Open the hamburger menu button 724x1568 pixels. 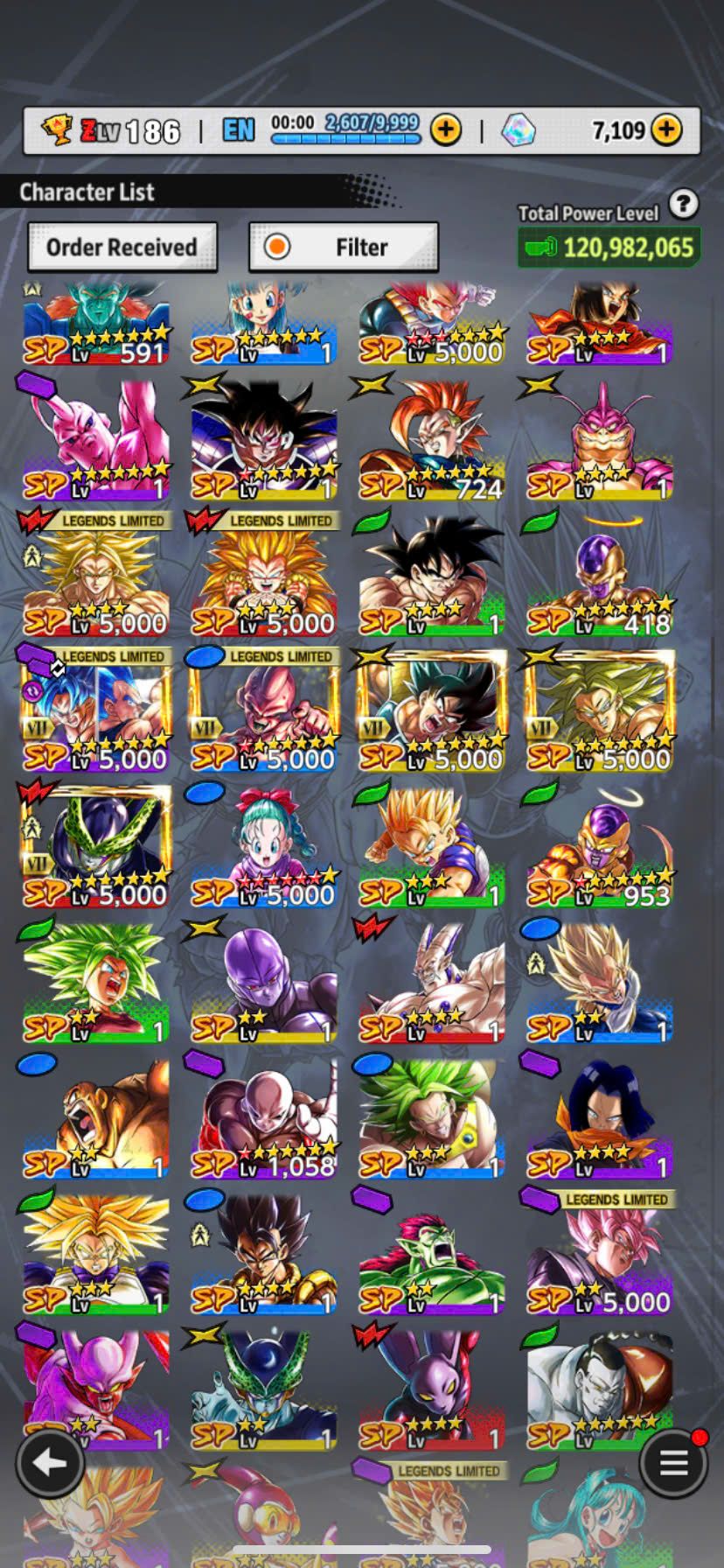tap(672, 1462)
